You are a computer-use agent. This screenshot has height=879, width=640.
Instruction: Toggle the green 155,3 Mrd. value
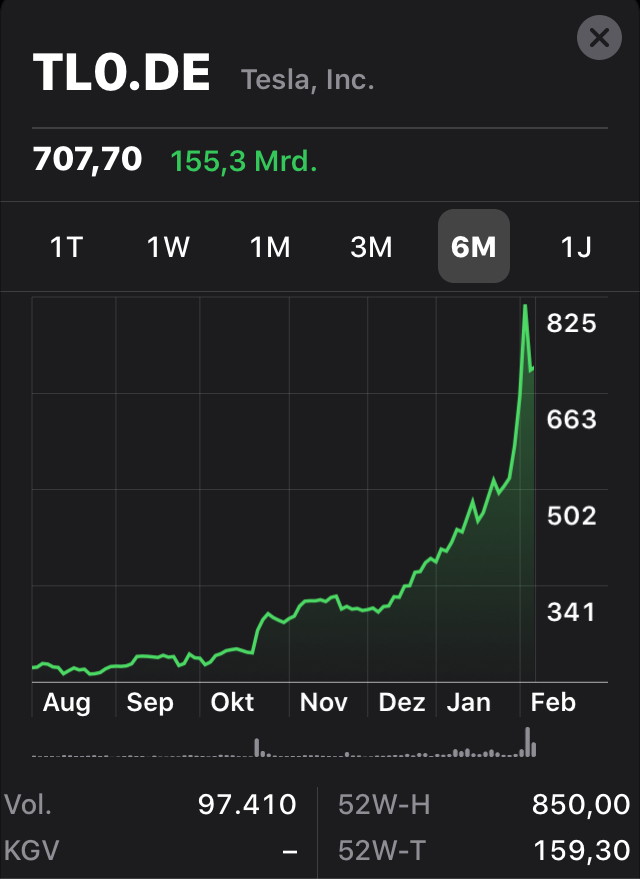244,160
